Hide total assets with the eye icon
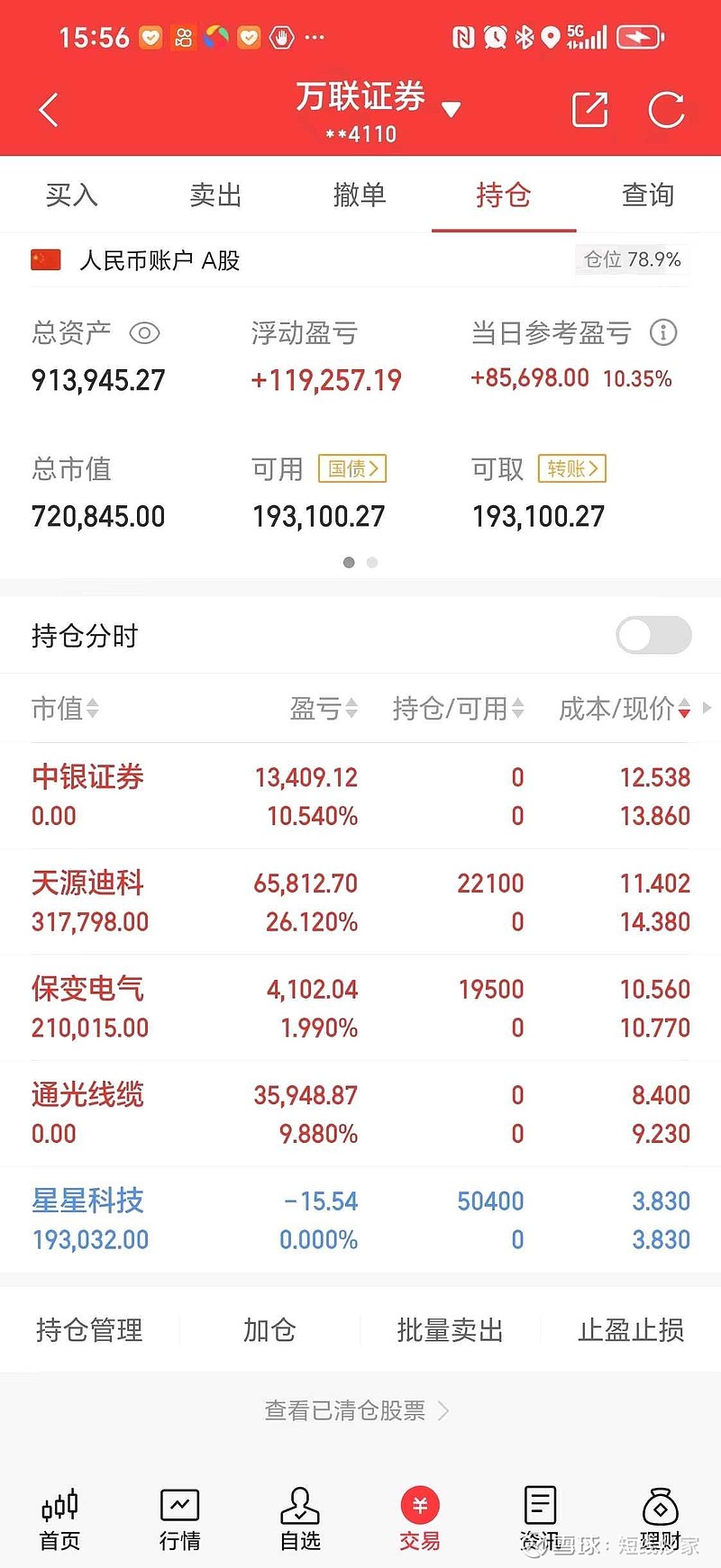Viewport: 721px width, 1568px height. coord(145,333)
